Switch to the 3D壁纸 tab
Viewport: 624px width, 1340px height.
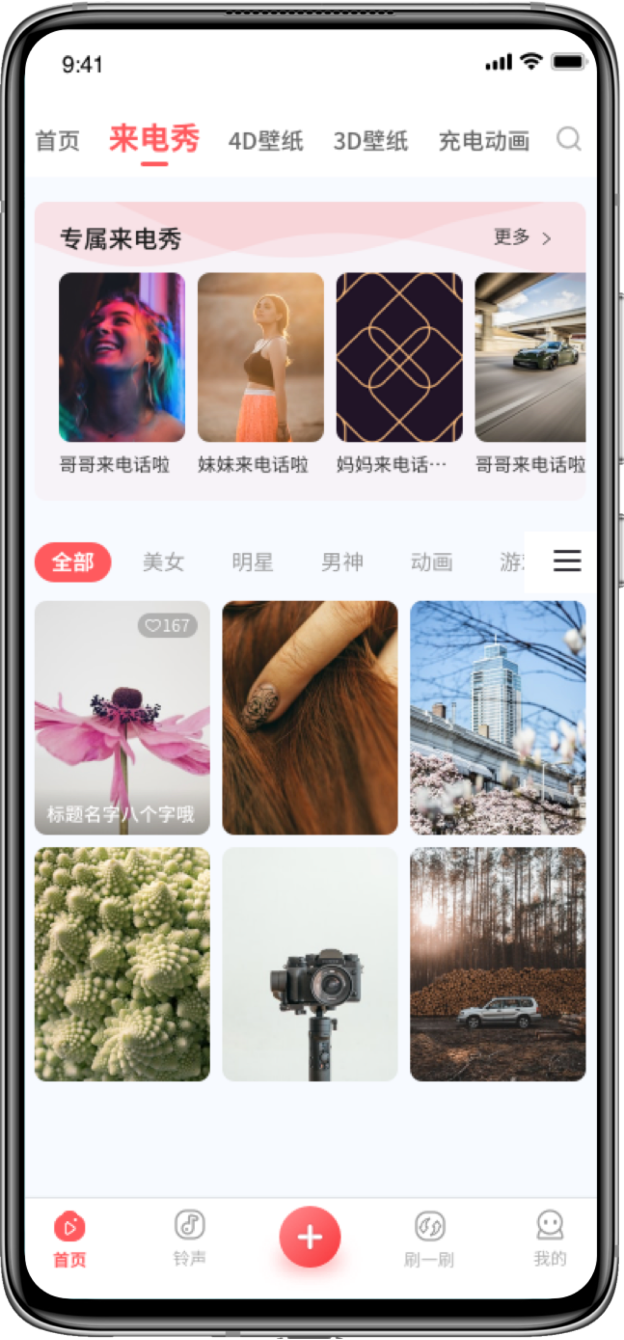[x=370, y=141]
